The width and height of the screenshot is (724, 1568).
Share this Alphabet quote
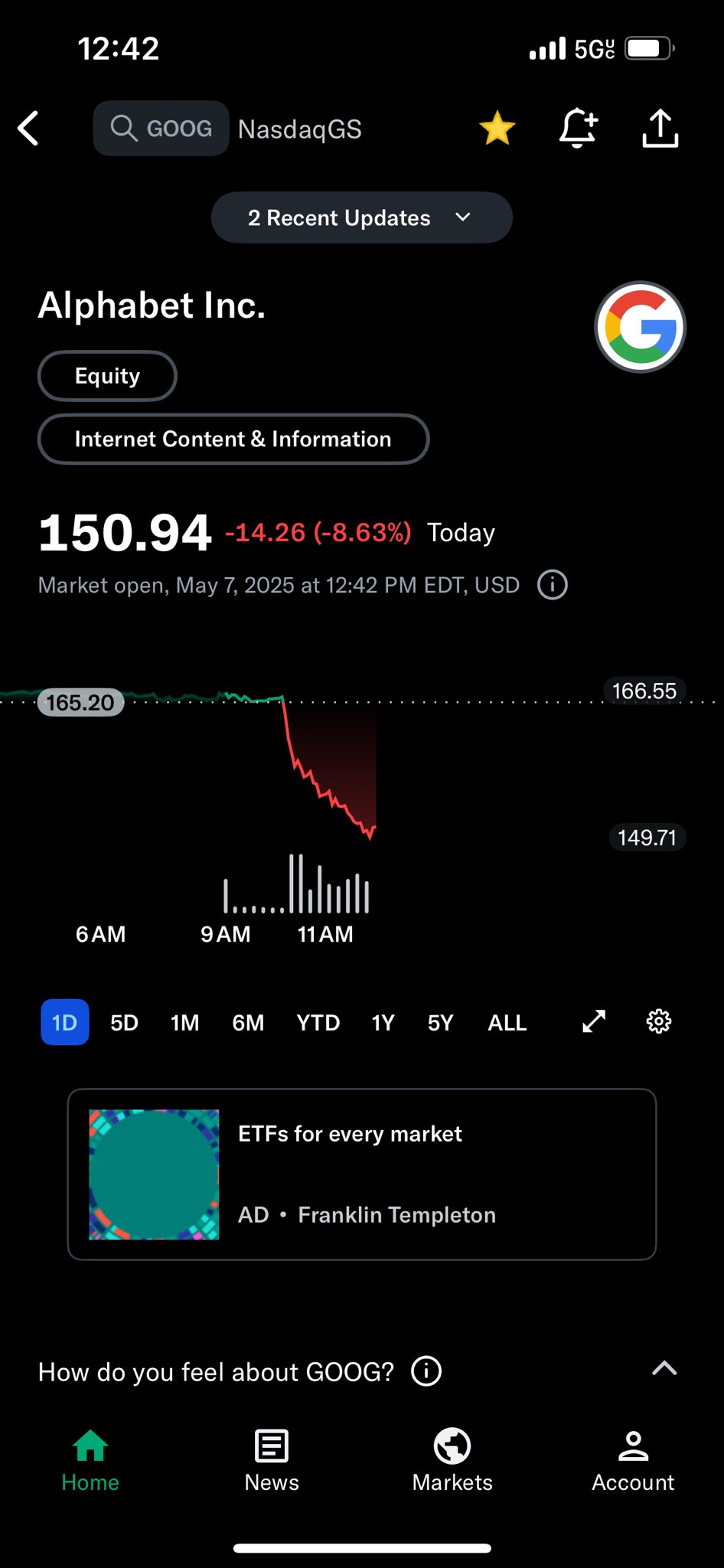660,128
